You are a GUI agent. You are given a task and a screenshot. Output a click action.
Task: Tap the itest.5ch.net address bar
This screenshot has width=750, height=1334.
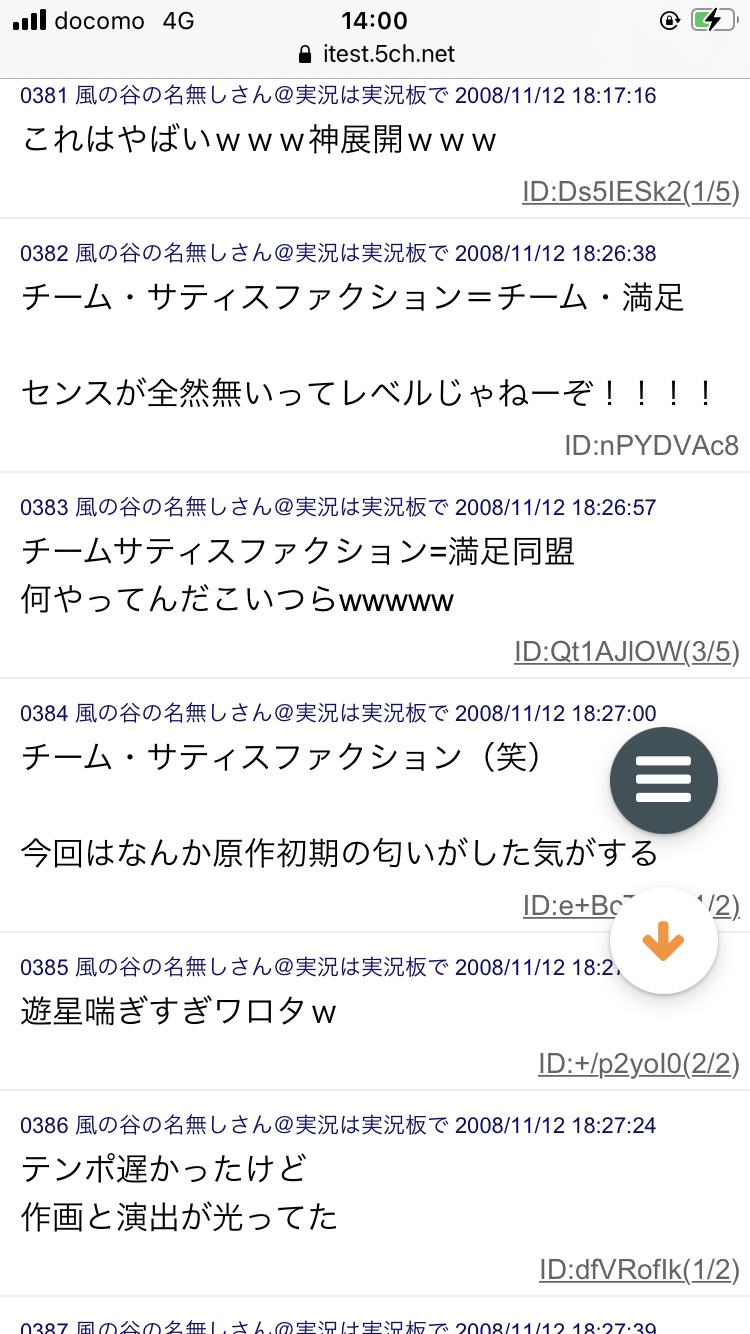(375, 53)
